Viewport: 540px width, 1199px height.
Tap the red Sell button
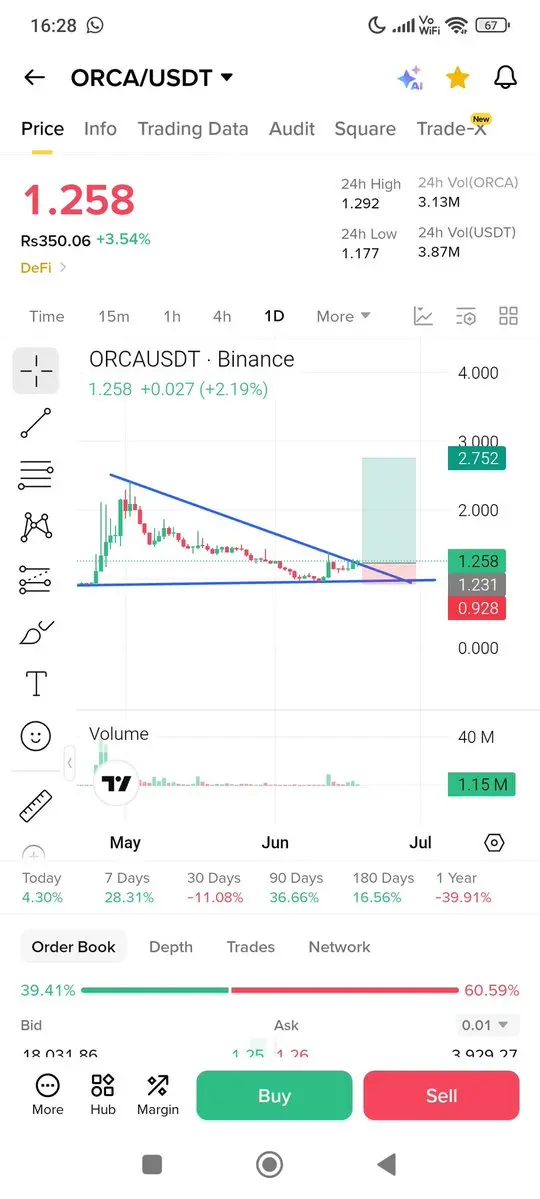441,1096
